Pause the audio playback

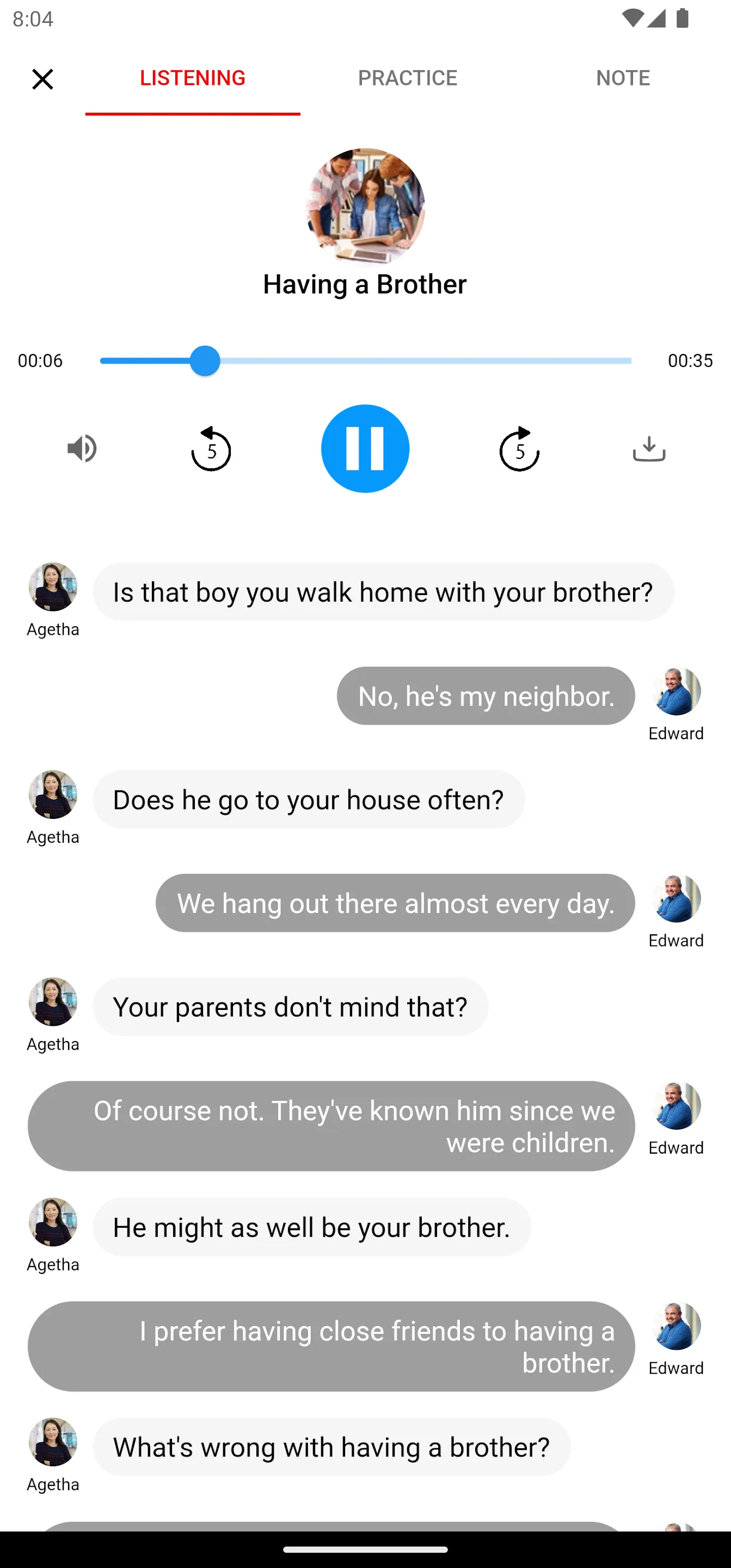pyautogui.click(x=365, y=449)
